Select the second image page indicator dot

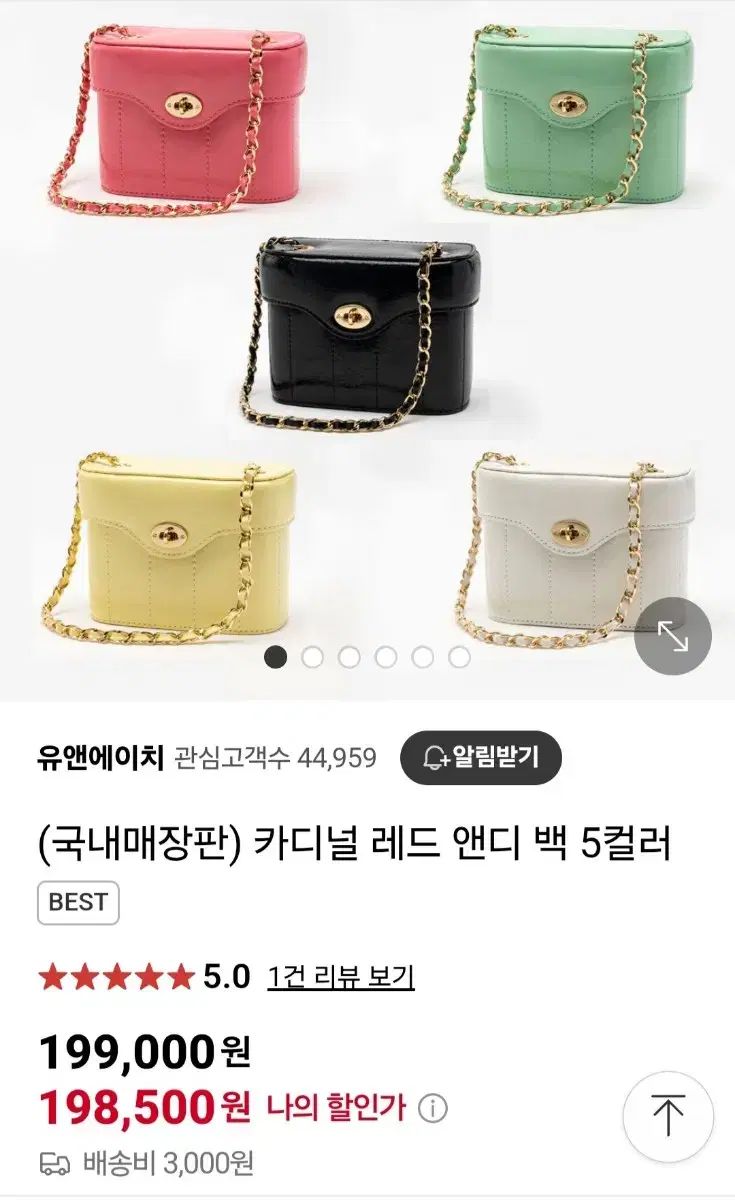pyautogui.click(x=312, y=657)
